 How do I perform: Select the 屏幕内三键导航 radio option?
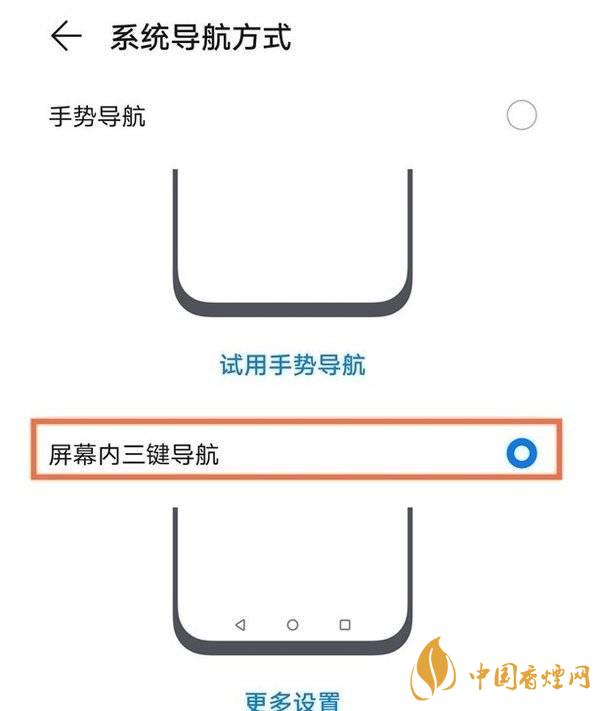(x=521, y=454)
